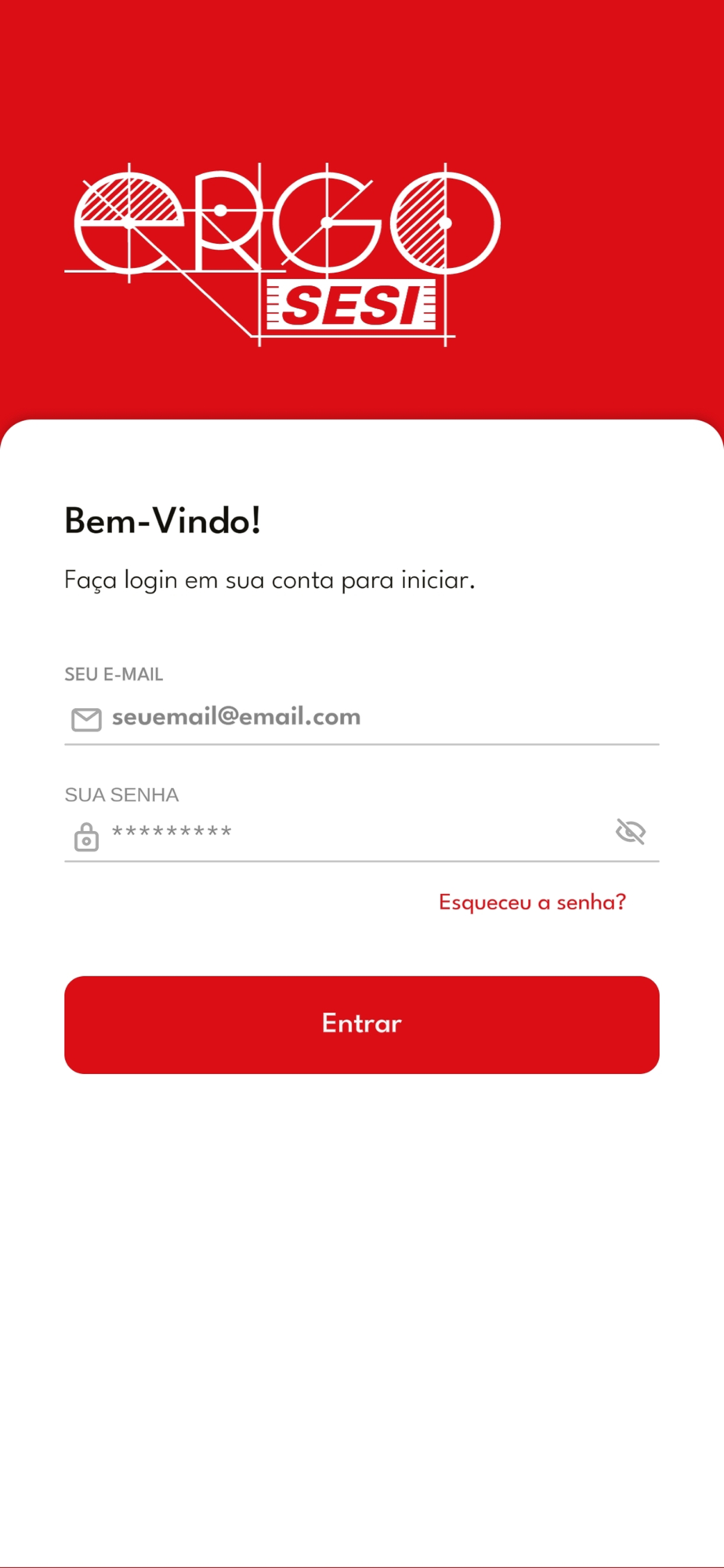Tap the Entrar button
This screenshot has height=1568, width=724.
361,1025
